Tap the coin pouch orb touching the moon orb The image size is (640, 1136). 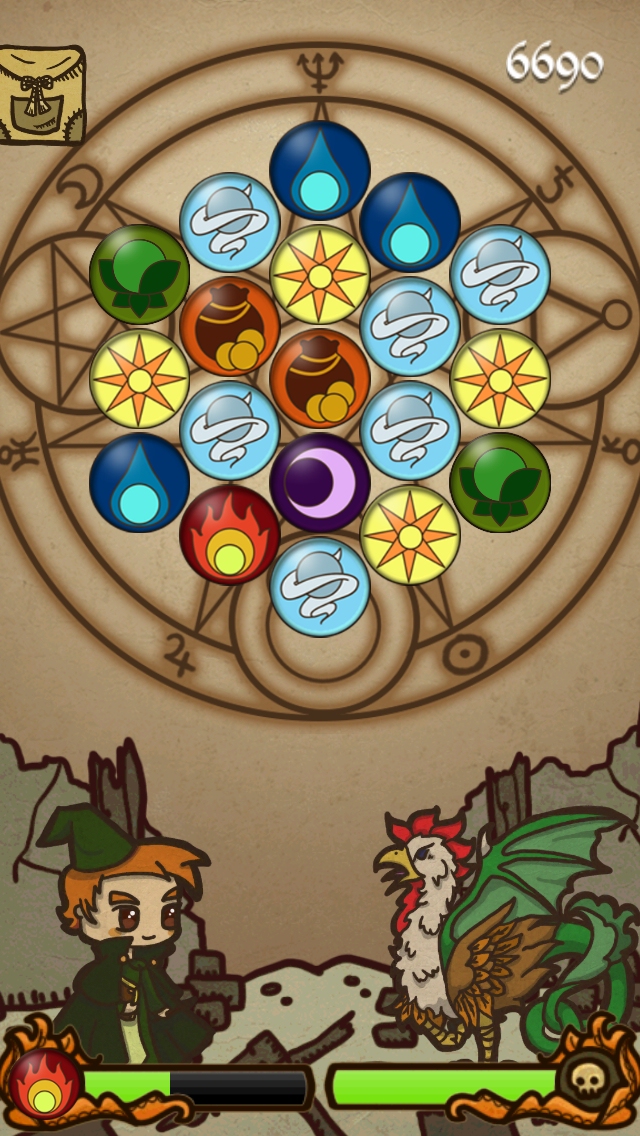point(320,378)
